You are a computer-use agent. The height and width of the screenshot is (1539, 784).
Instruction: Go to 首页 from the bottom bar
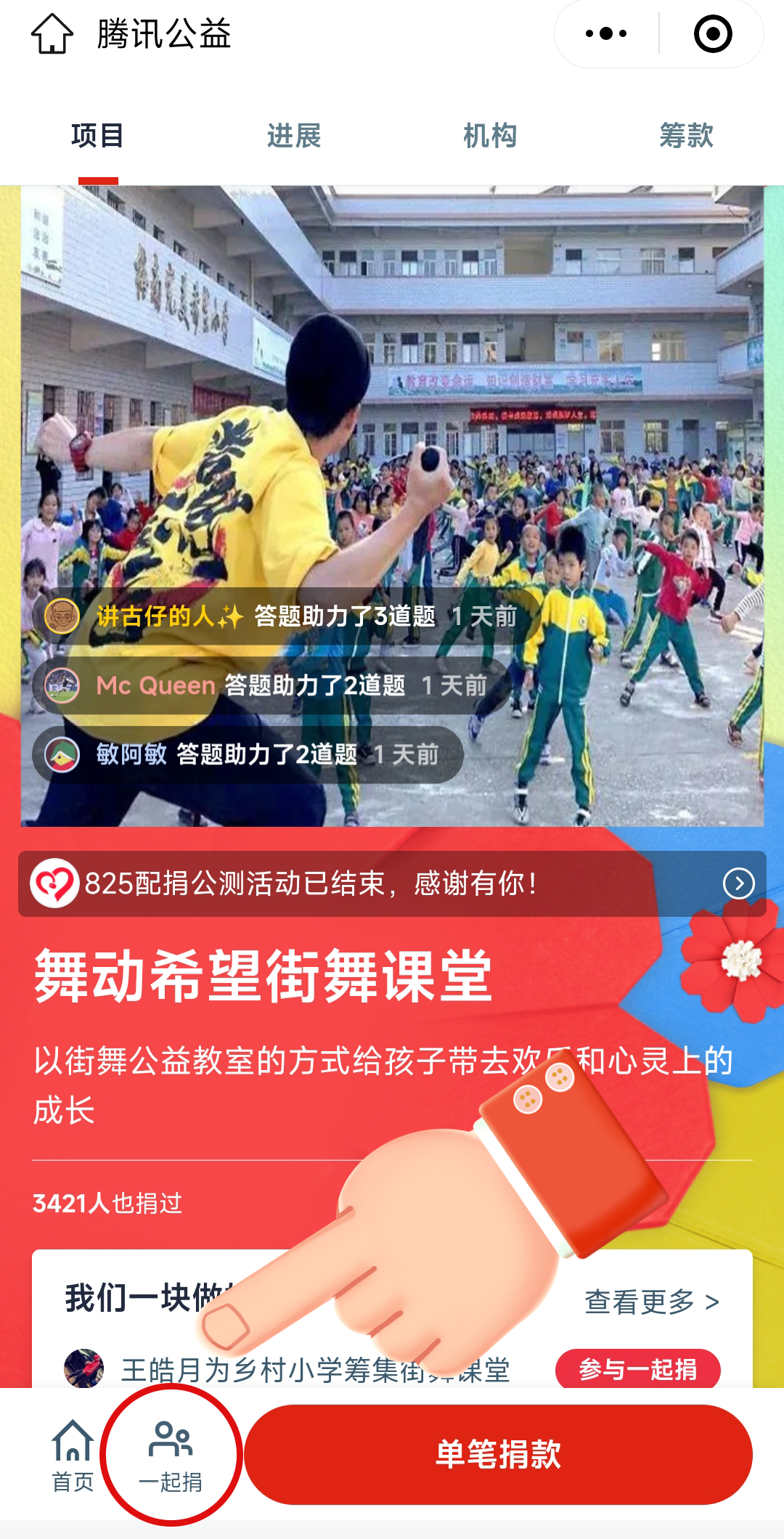[x=73, y=1456]
